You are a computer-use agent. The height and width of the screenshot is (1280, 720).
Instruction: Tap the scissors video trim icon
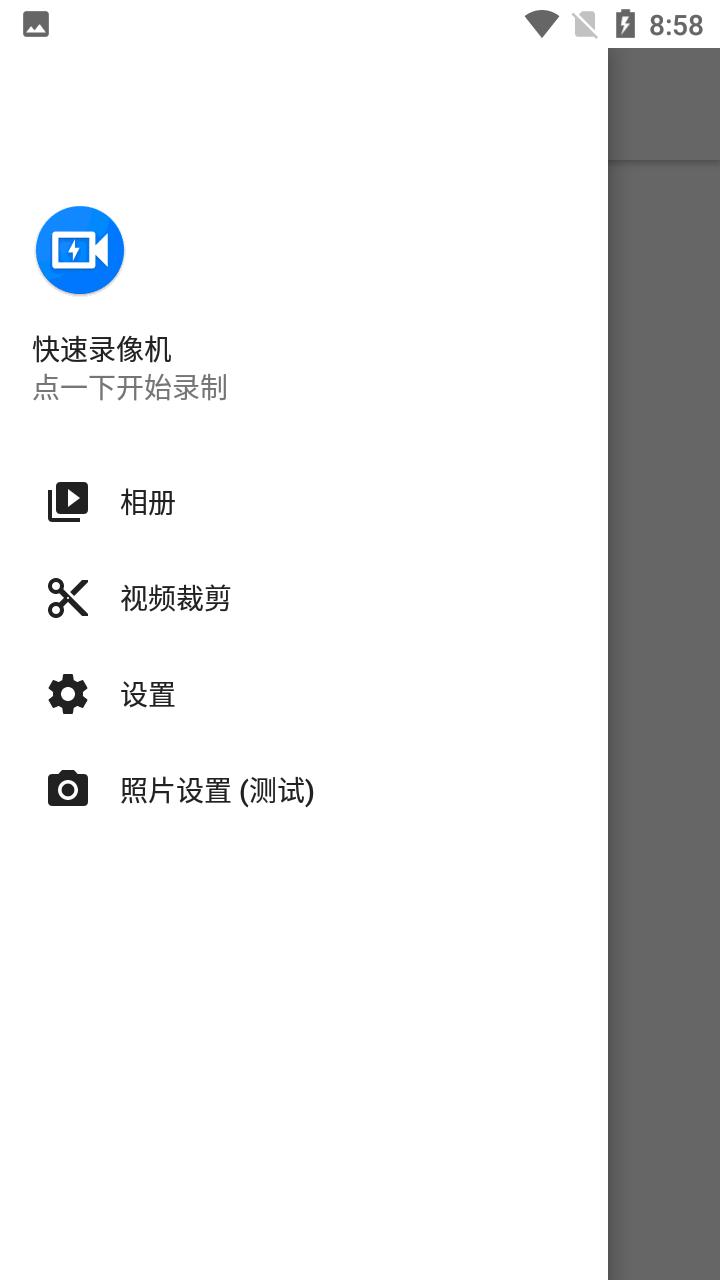tap(67, 597)
